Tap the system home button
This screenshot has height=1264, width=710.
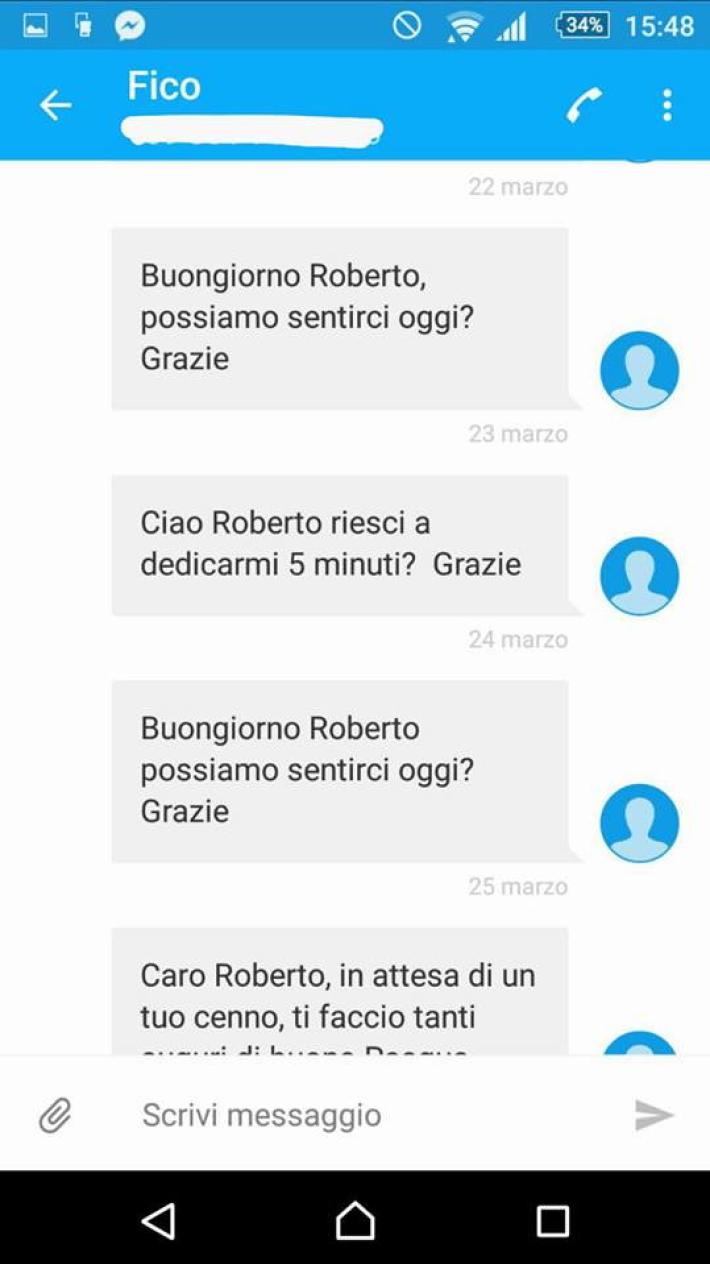click(355, 1220)
